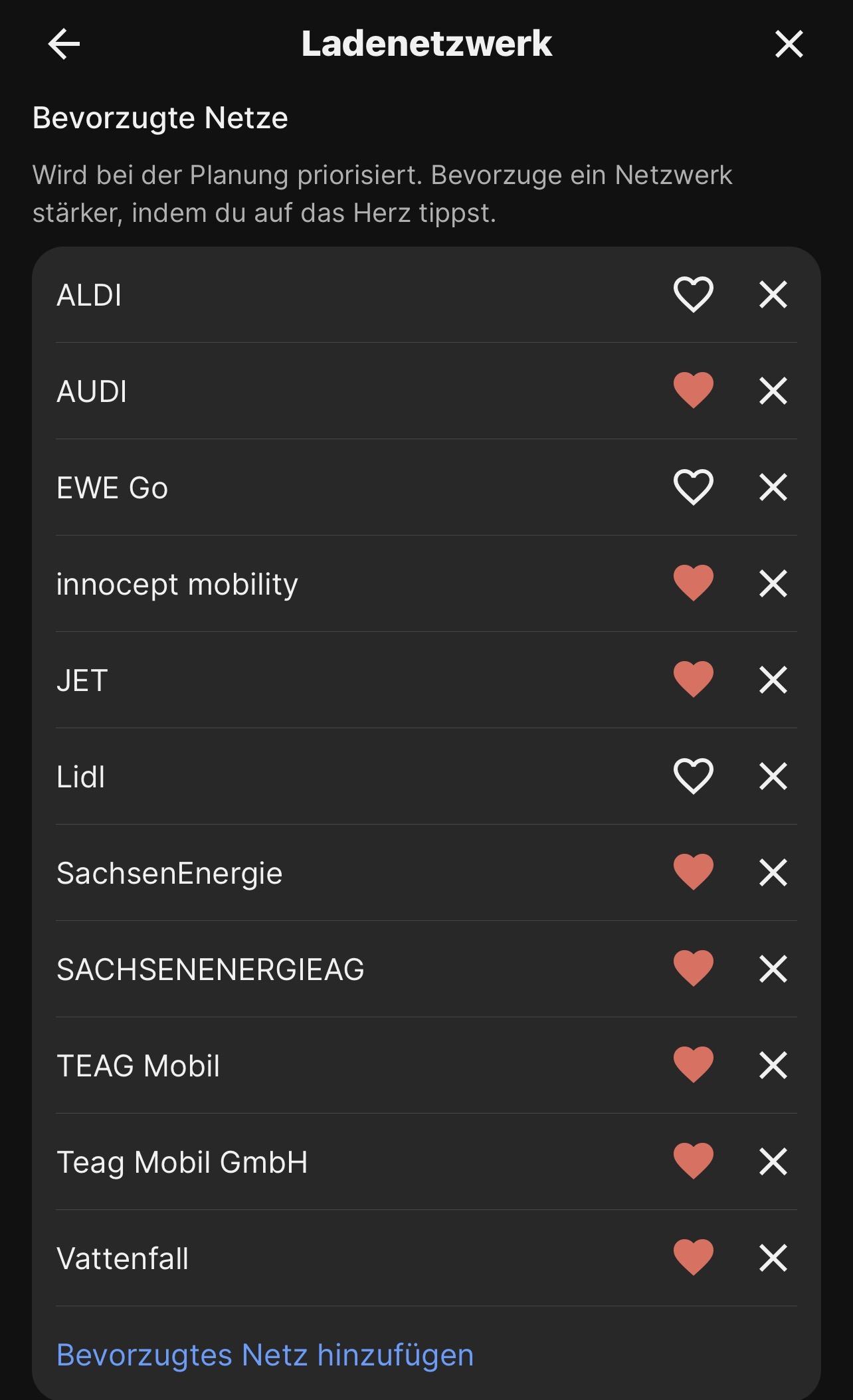The height and width of the screenshot is (1400, 853).
Task: Toggle the heart for innocept mobility
Action: [x=693, y=583]
